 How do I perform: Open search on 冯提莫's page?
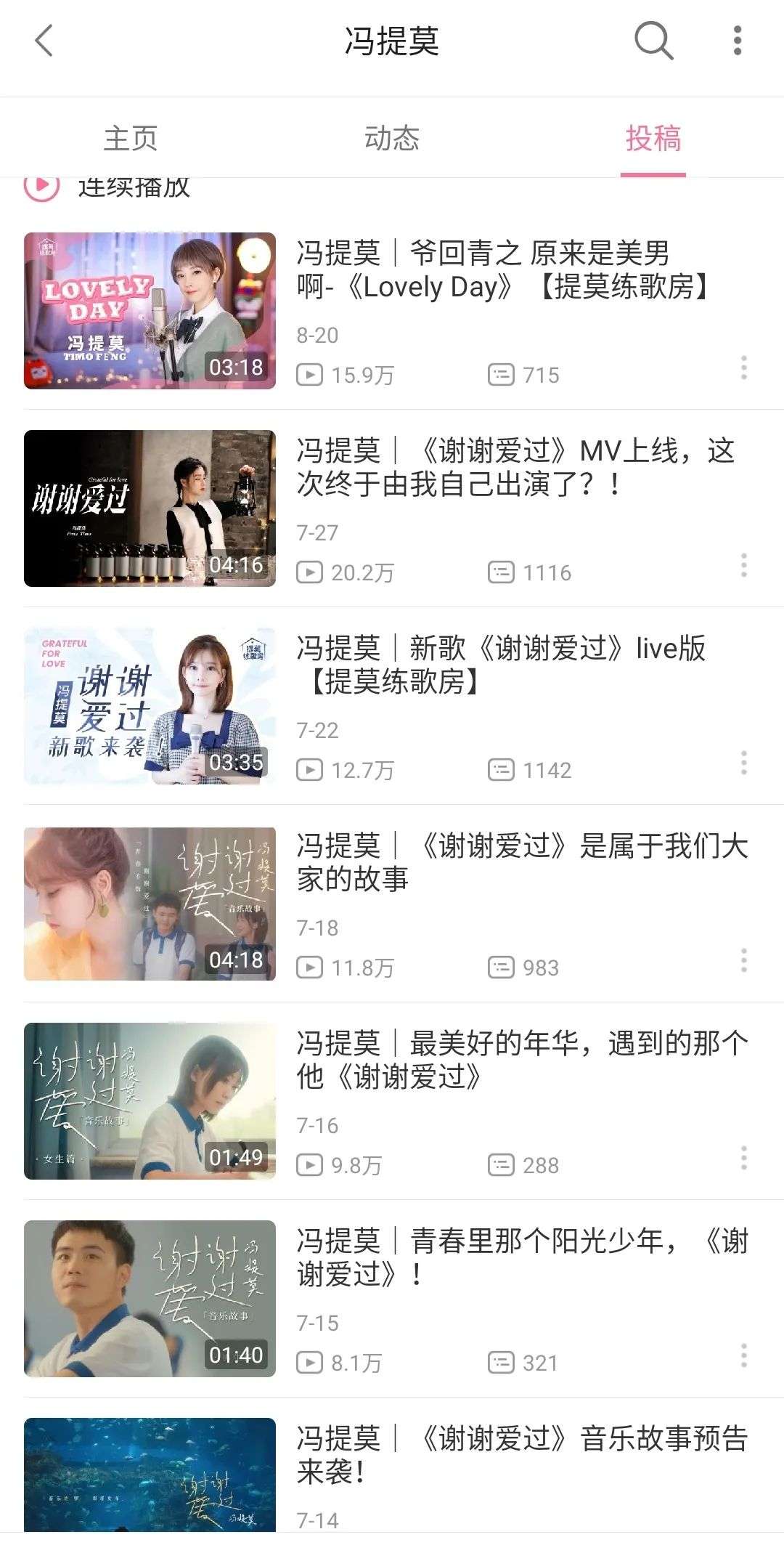point(653,41)
